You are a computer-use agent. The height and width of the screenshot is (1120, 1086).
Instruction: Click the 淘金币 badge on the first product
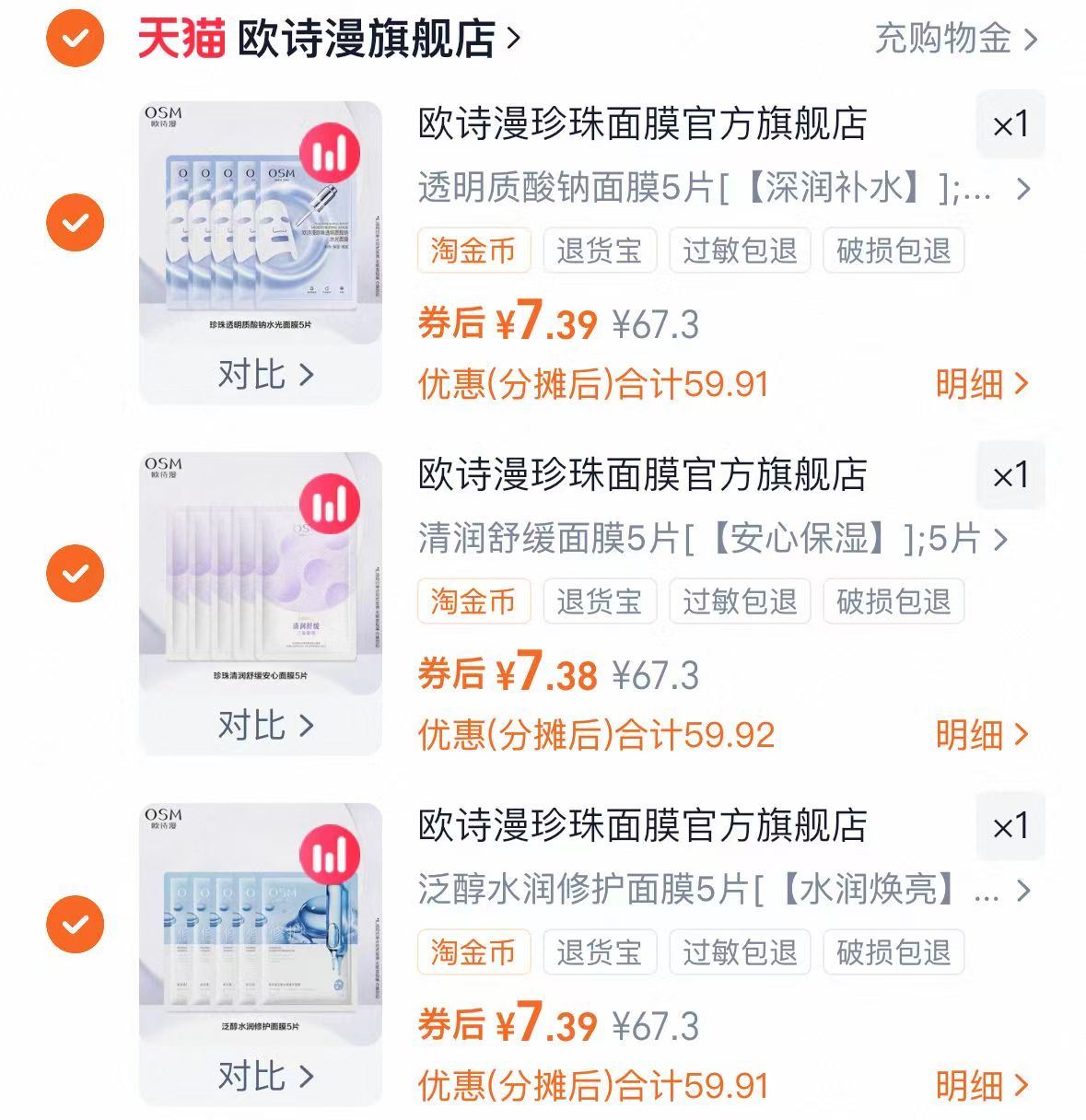(x=474, y=251)
